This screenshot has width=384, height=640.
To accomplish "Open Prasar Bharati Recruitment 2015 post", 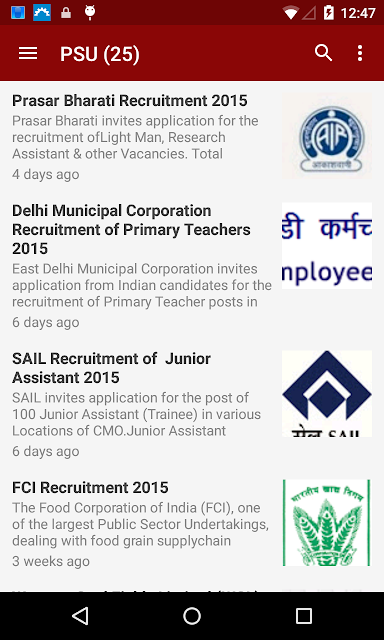I will (x=192, y=137).
